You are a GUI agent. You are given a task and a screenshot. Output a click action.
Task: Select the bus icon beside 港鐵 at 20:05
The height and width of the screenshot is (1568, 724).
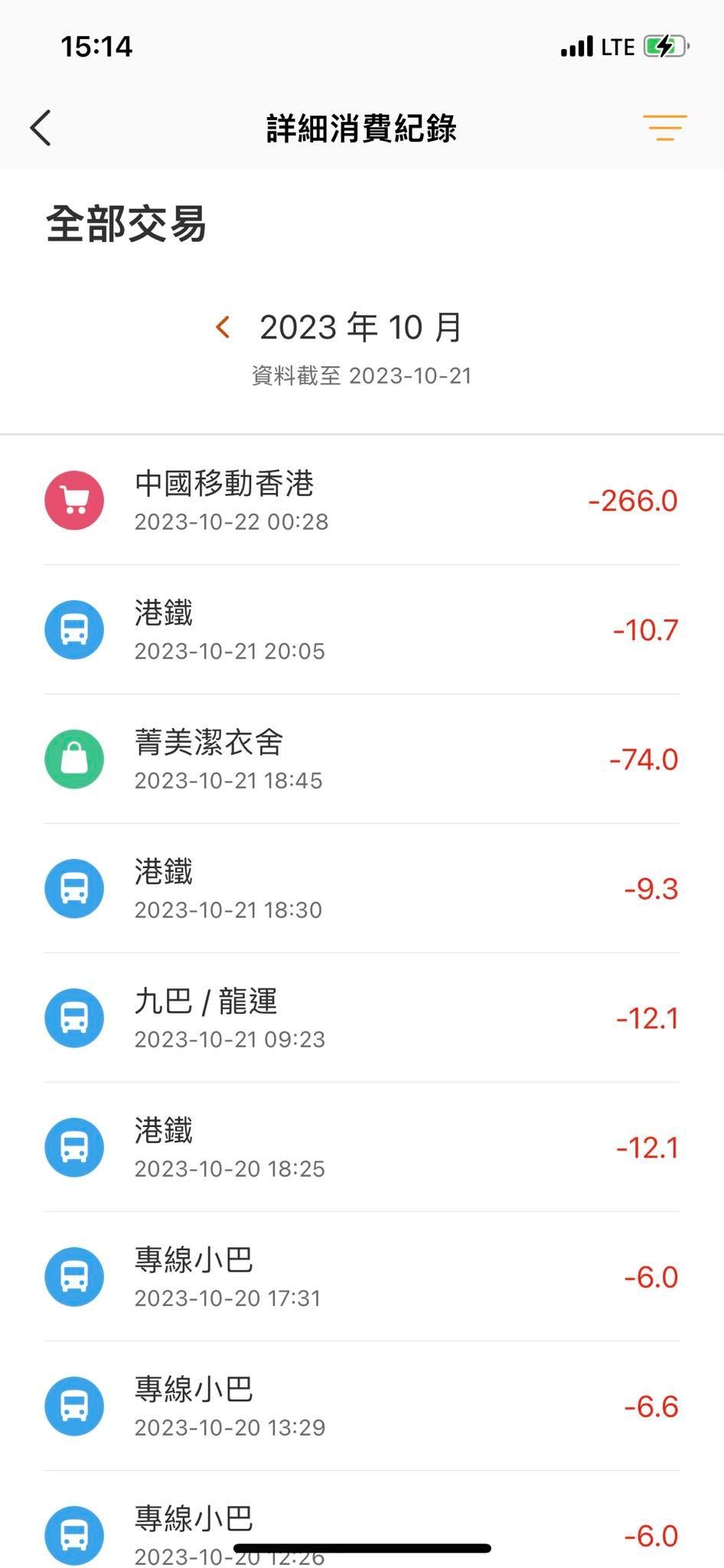73,630
